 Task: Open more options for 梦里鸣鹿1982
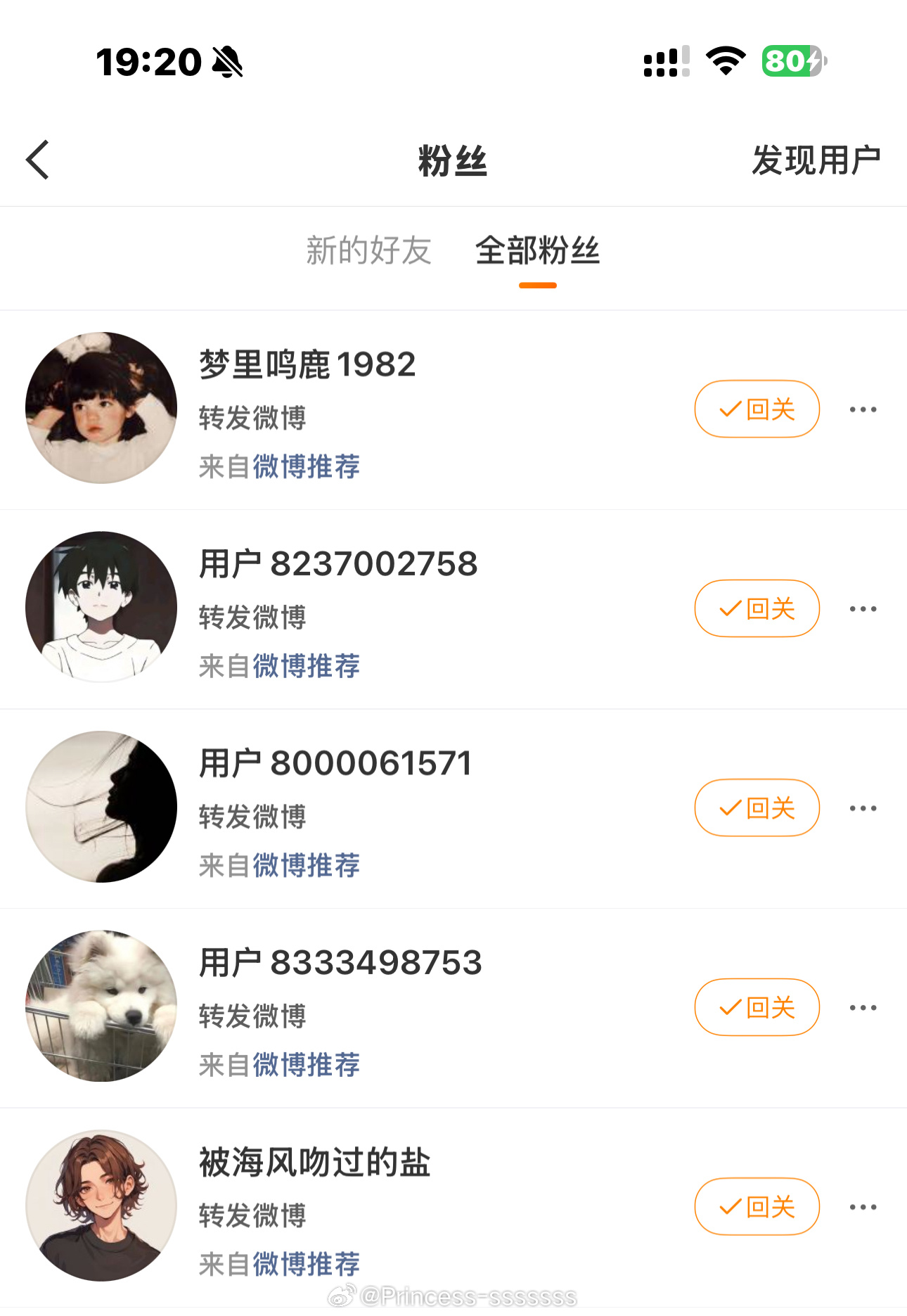click(x=863, y=409)
